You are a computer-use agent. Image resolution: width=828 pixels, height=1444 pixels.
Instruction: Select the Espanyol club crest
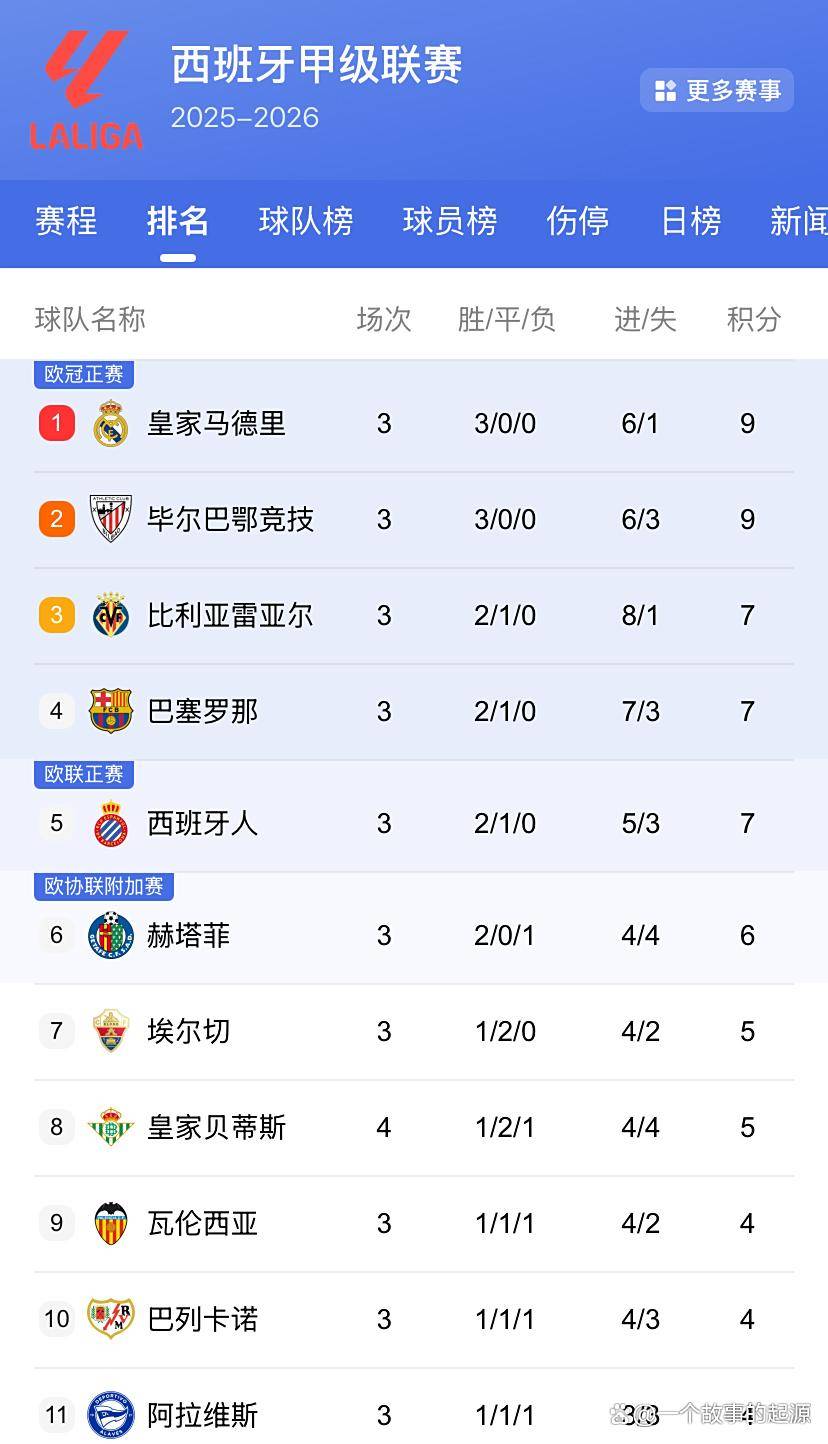(110, 823)
